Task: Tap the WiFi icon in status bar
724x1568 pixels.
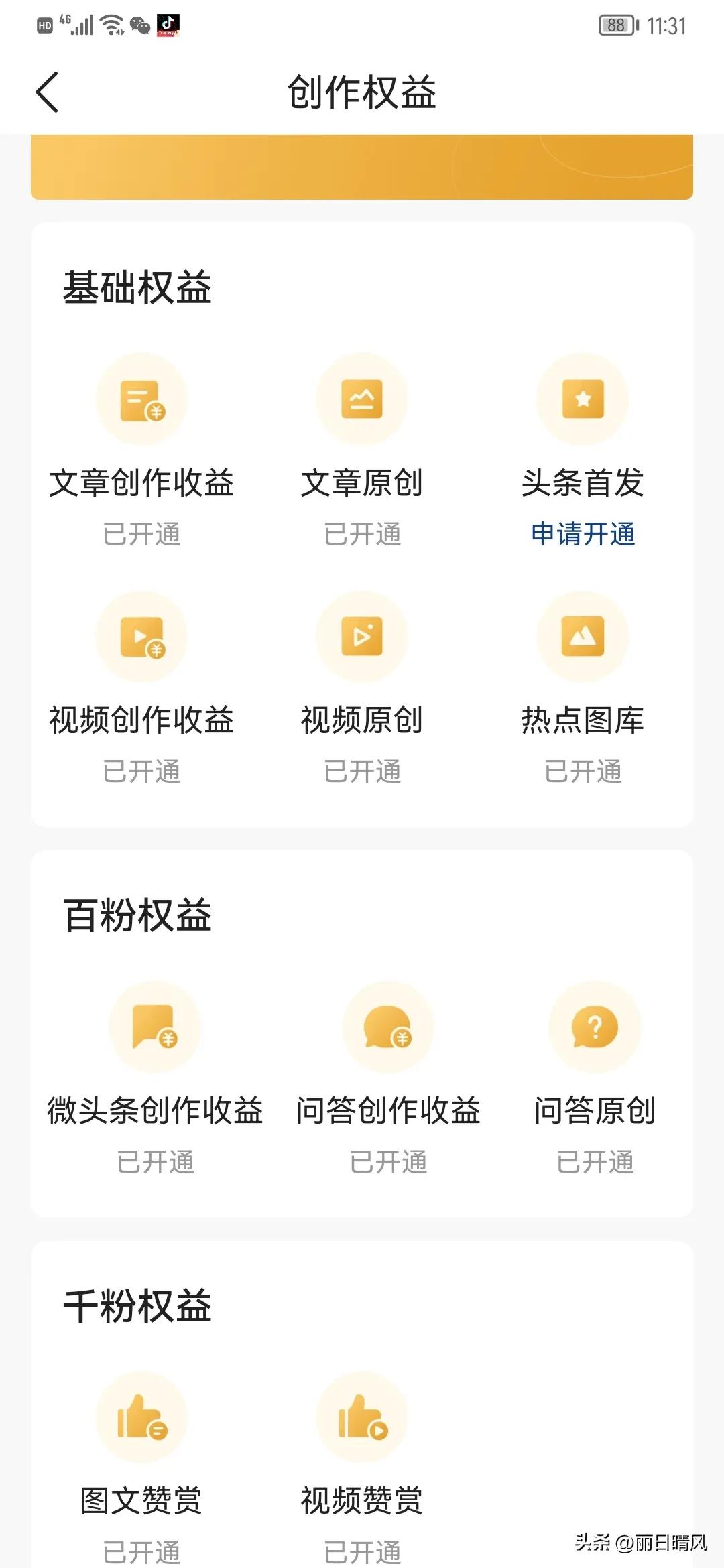Action: 110,24
